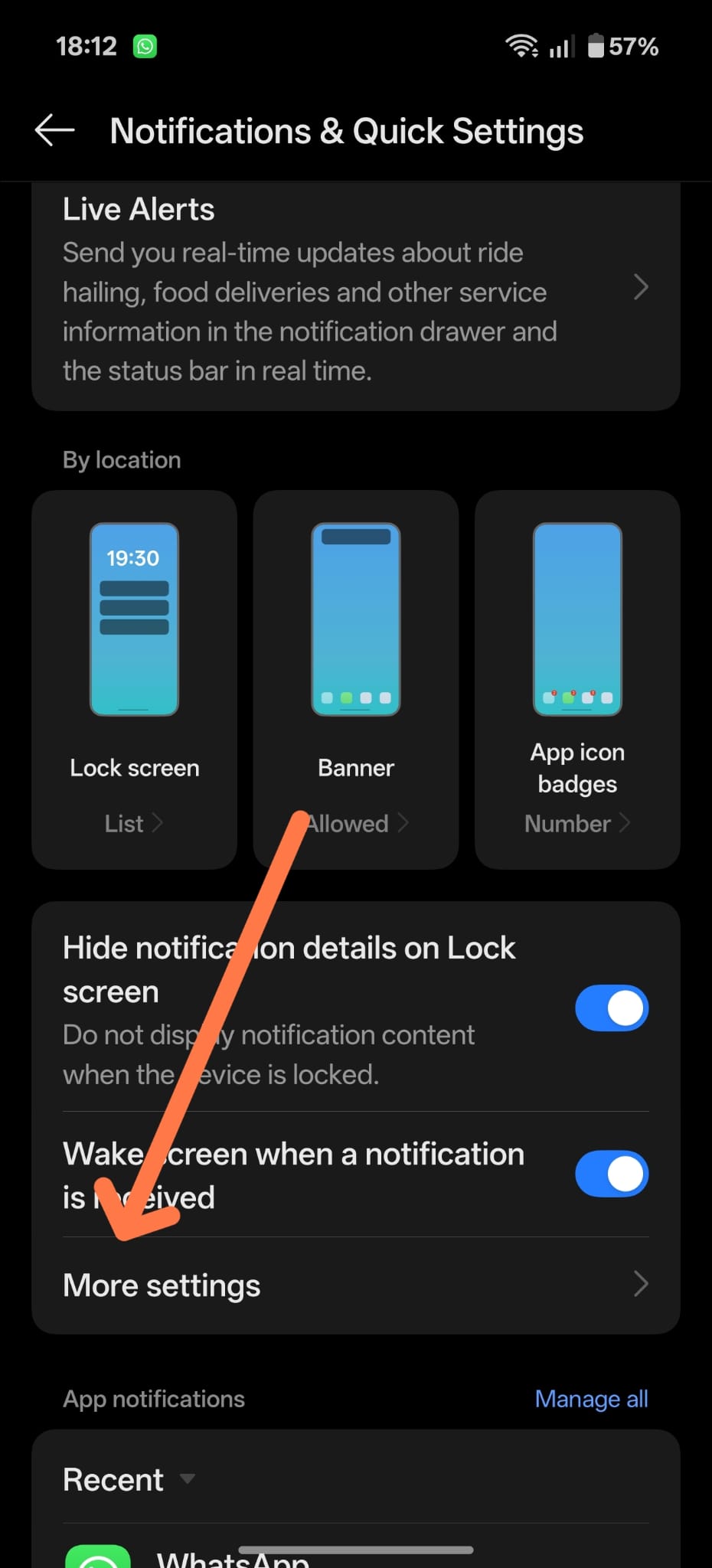Open Lock screen notification style
The width and height of the screenshot is (712, 1568).
134,680
